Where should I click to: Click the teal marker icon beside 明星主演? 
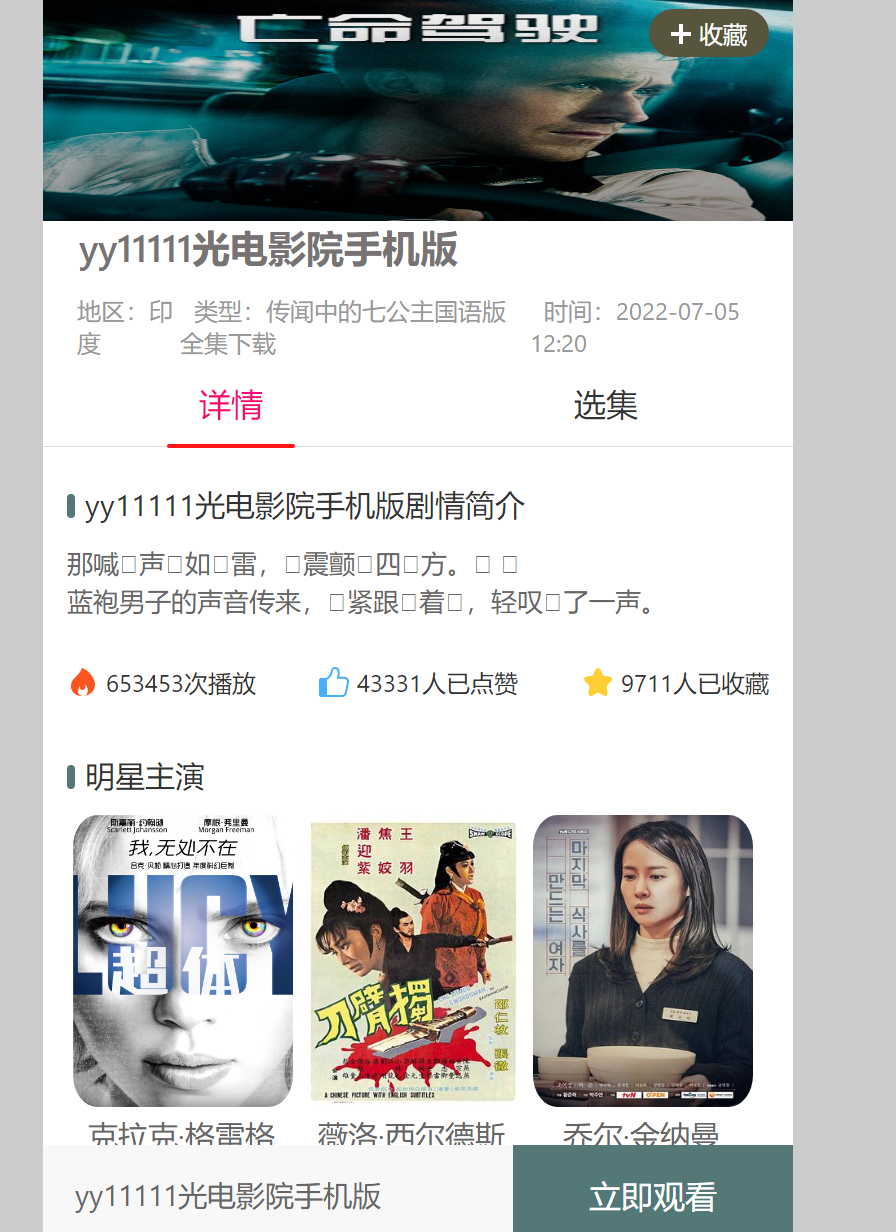click(x=70, y=775)
